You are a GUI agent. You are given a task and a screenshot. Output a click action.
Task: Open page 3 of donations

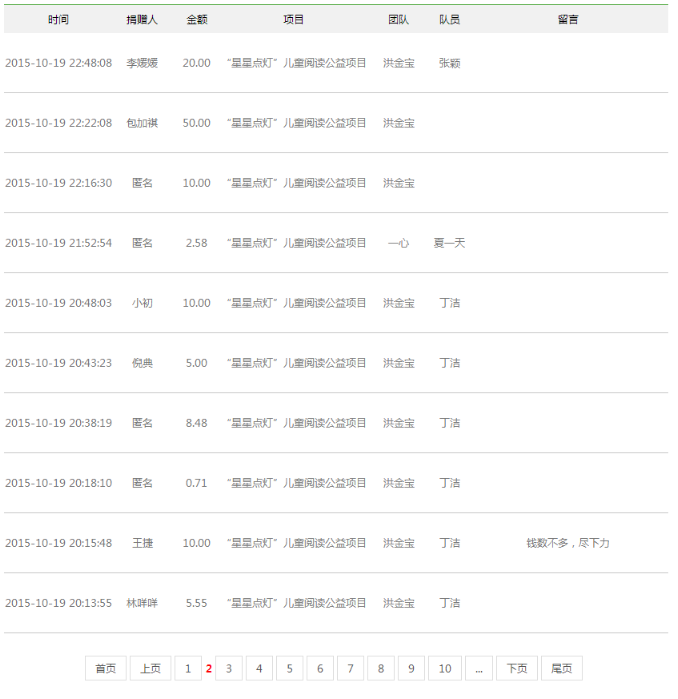229,668
